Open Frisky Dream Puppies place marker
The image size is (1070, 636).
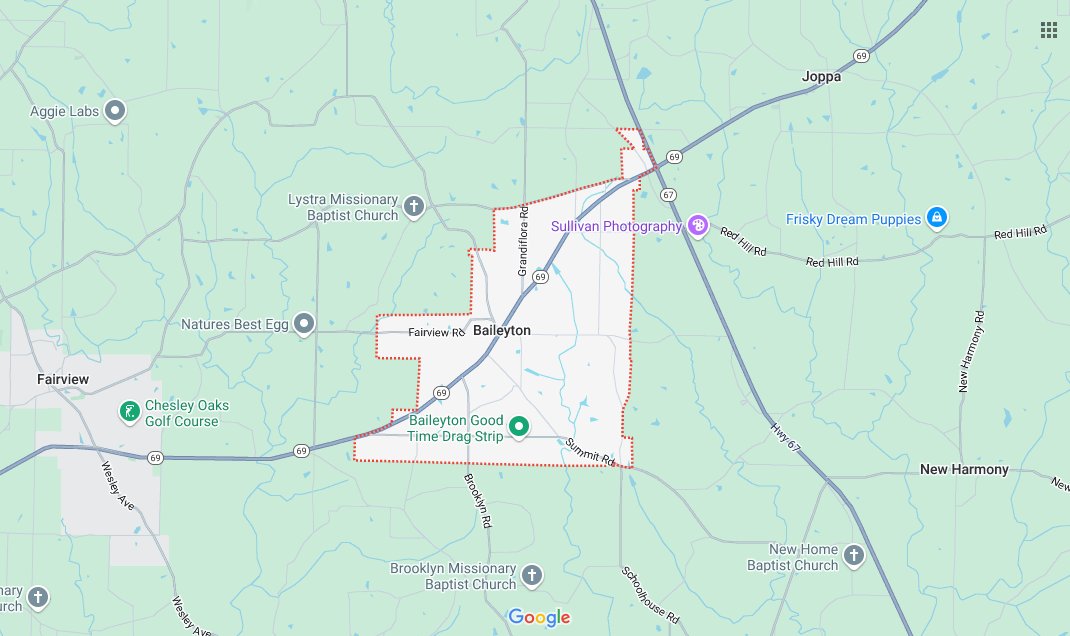936,218
